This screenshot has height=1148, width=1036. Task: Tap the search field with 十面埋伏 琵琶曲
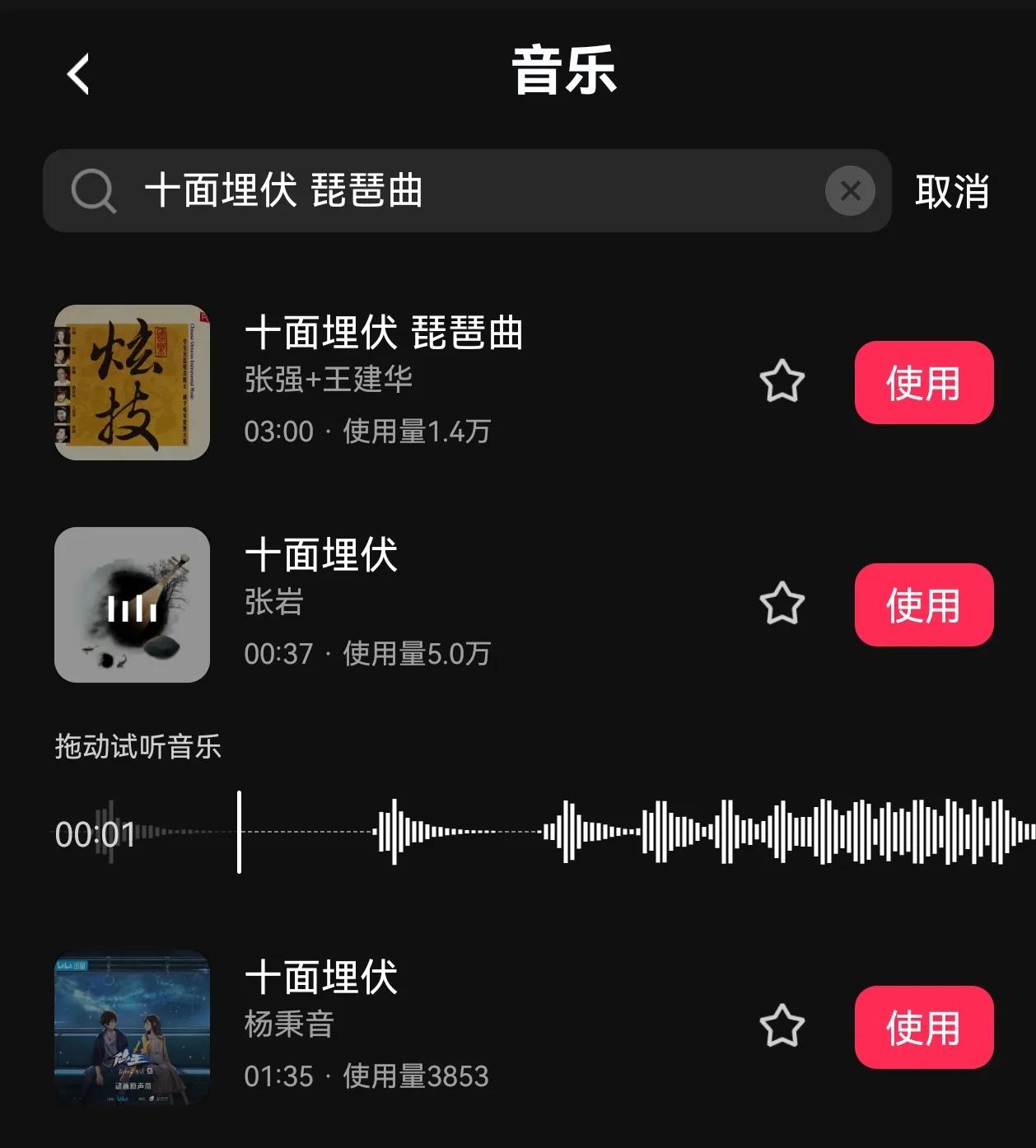coord(461,191)
